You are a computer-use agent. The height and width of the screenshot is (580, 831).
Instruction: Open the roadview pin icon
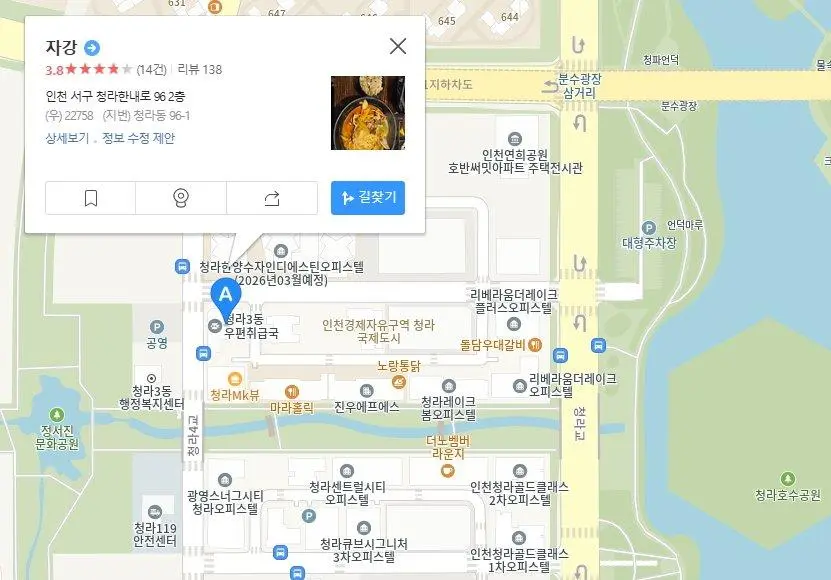click(181, 198)
